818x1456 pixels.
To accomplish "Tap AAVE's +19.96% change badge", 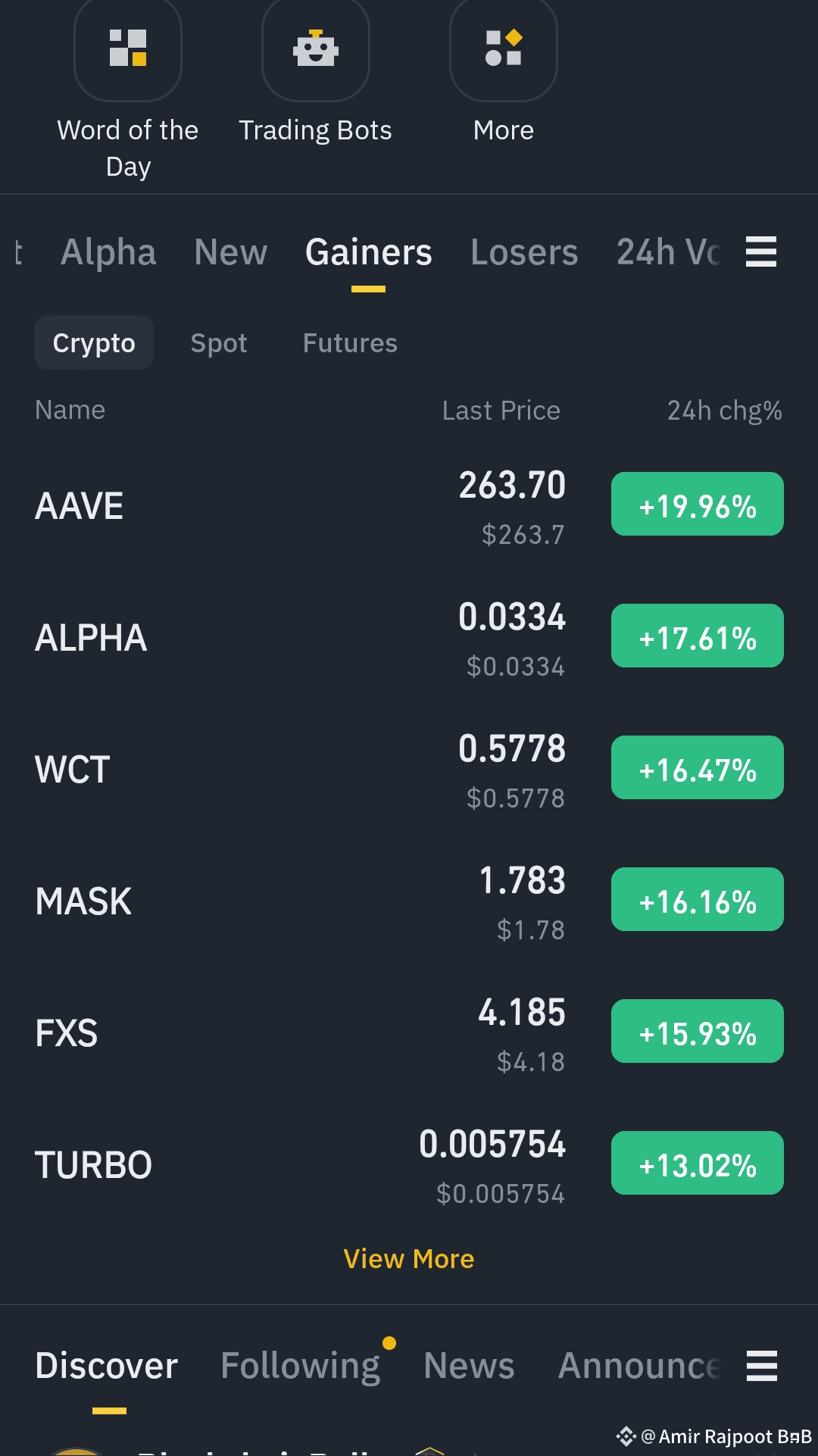I will tap(697, 505).
